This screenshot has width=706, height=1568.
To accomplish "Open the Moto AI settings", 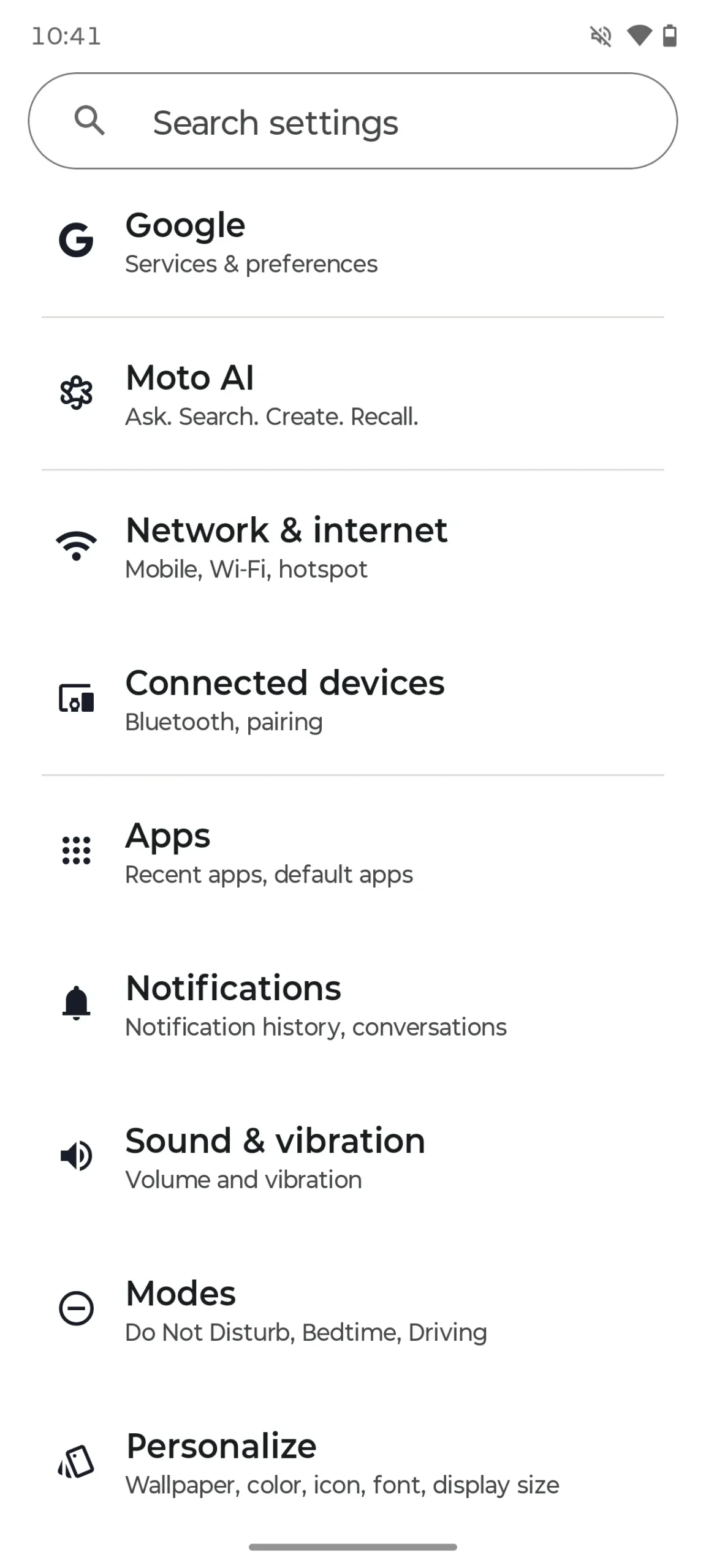I will click(x=352, y=394).
